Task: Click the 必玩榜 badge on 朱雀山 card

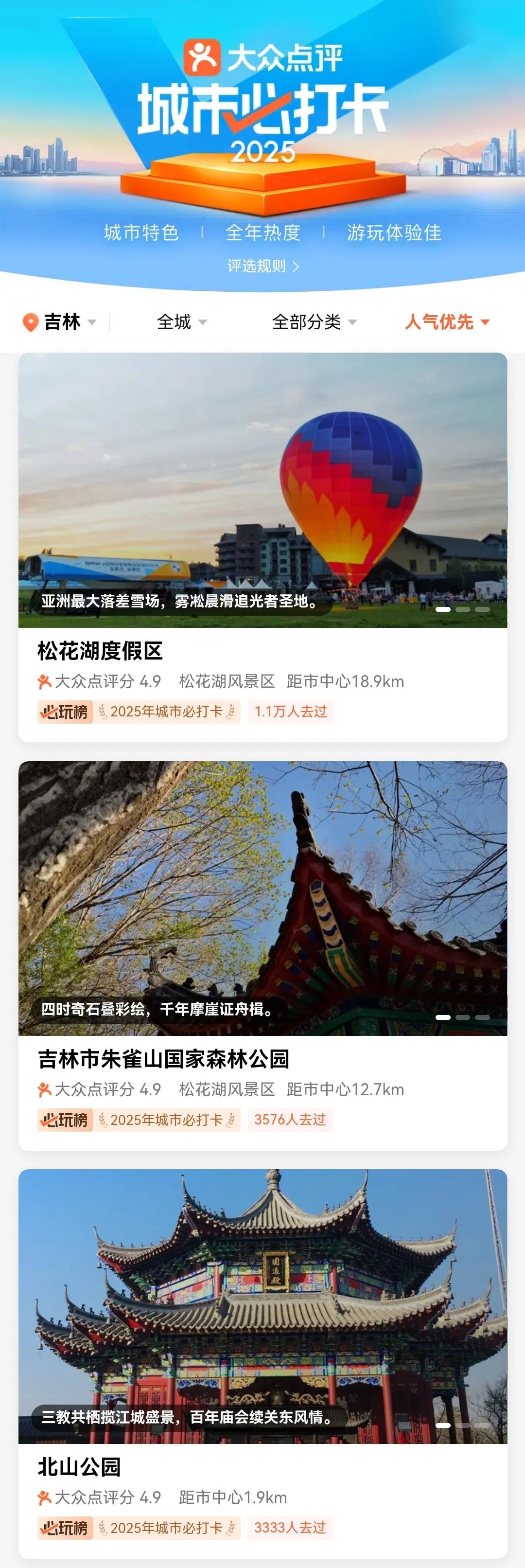Action: [65, 1120]
